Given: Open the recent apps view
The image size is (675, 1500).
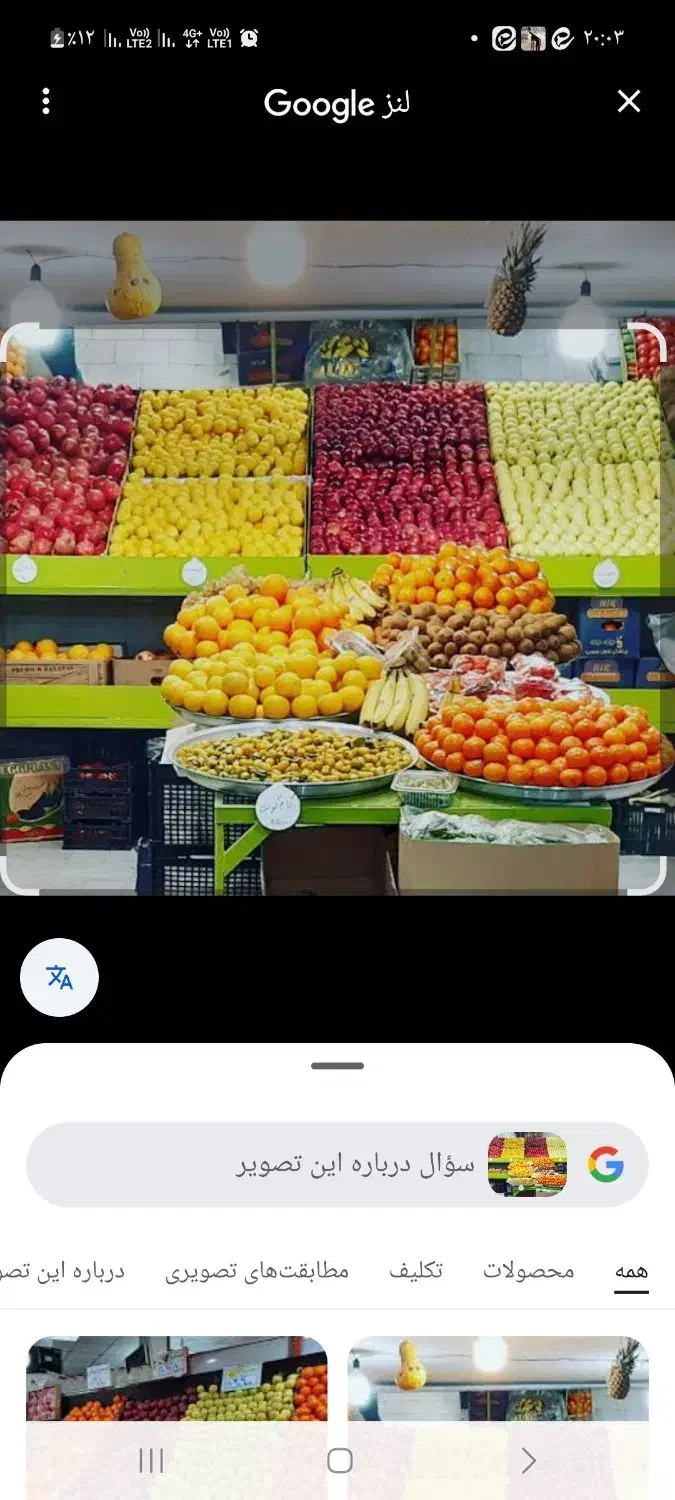Looking at the screenshot, I should tap(151, 1461).
